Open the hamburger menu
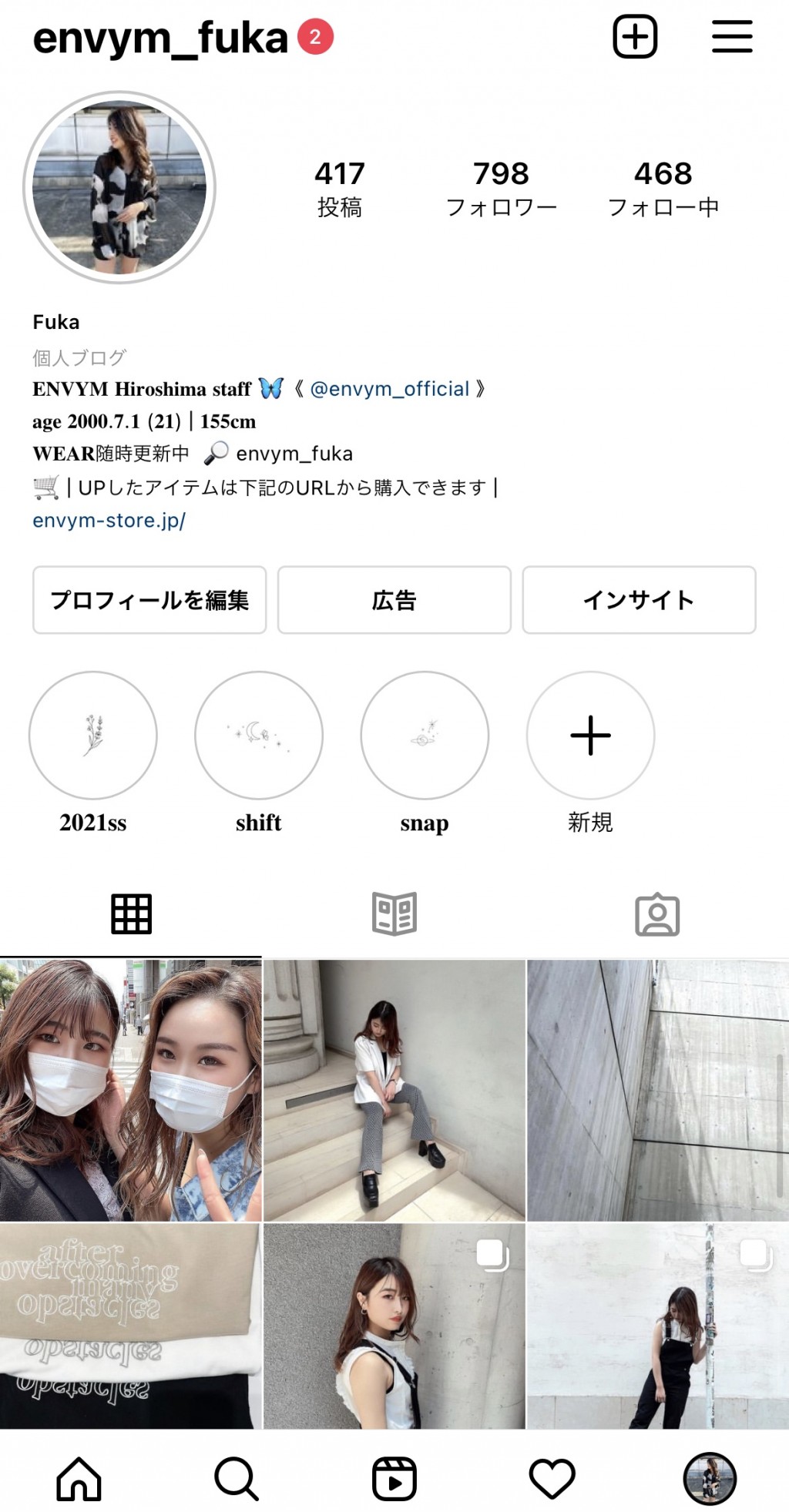This screenshot has width=789, height=1512. pyautogui.click(x=731, y=36)
